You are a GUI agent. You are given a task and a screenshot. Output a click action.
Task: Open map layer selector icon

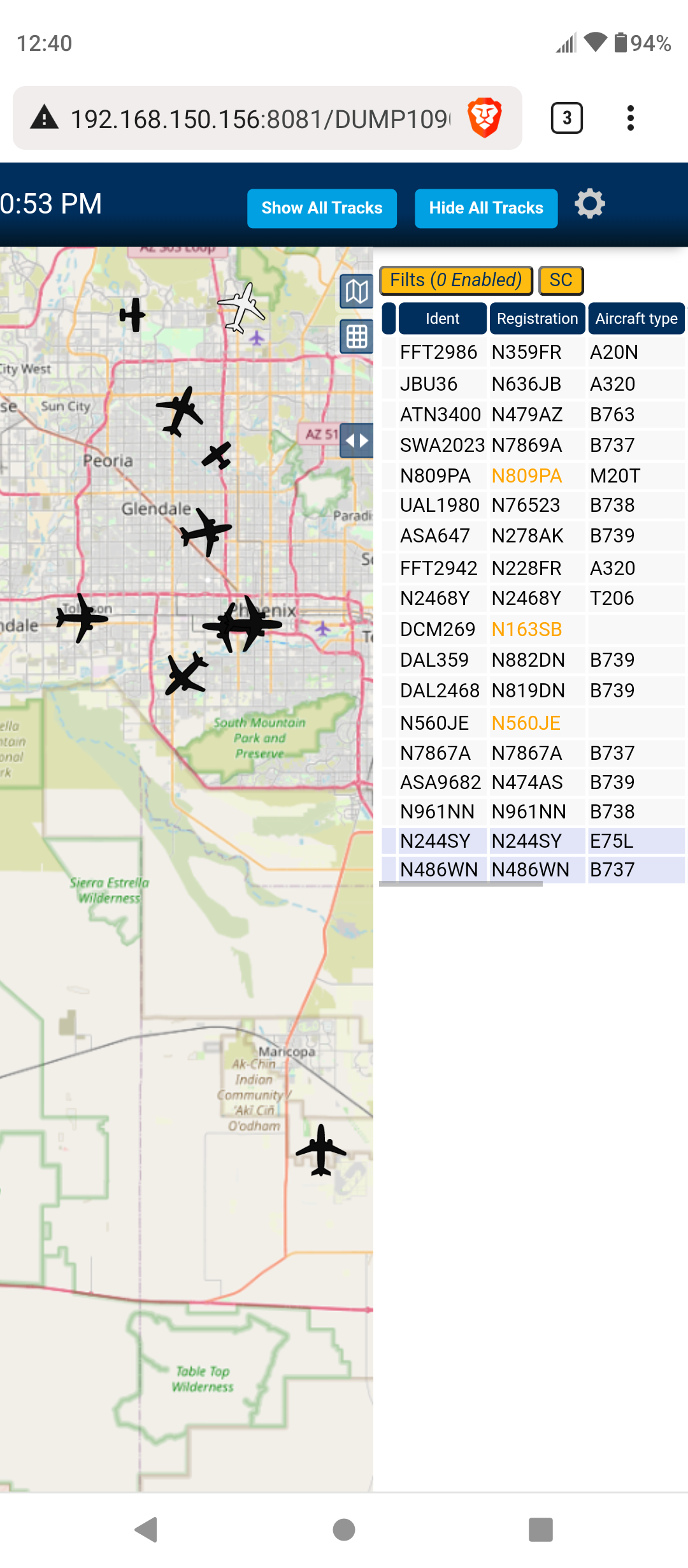(357, 292)
